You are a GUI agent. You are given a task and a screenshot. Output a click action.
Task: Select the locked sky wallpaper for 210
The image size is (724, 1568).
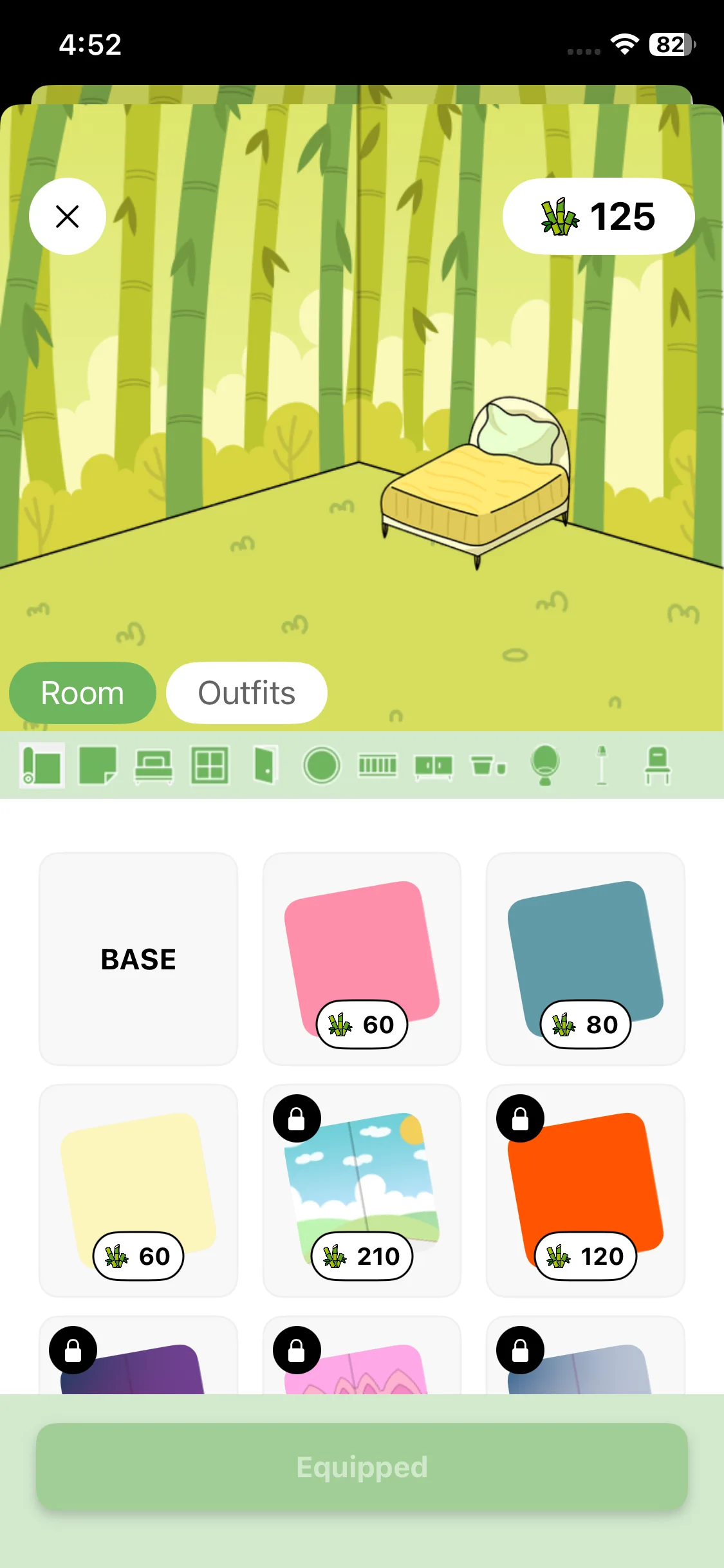tap(362, 1191)
